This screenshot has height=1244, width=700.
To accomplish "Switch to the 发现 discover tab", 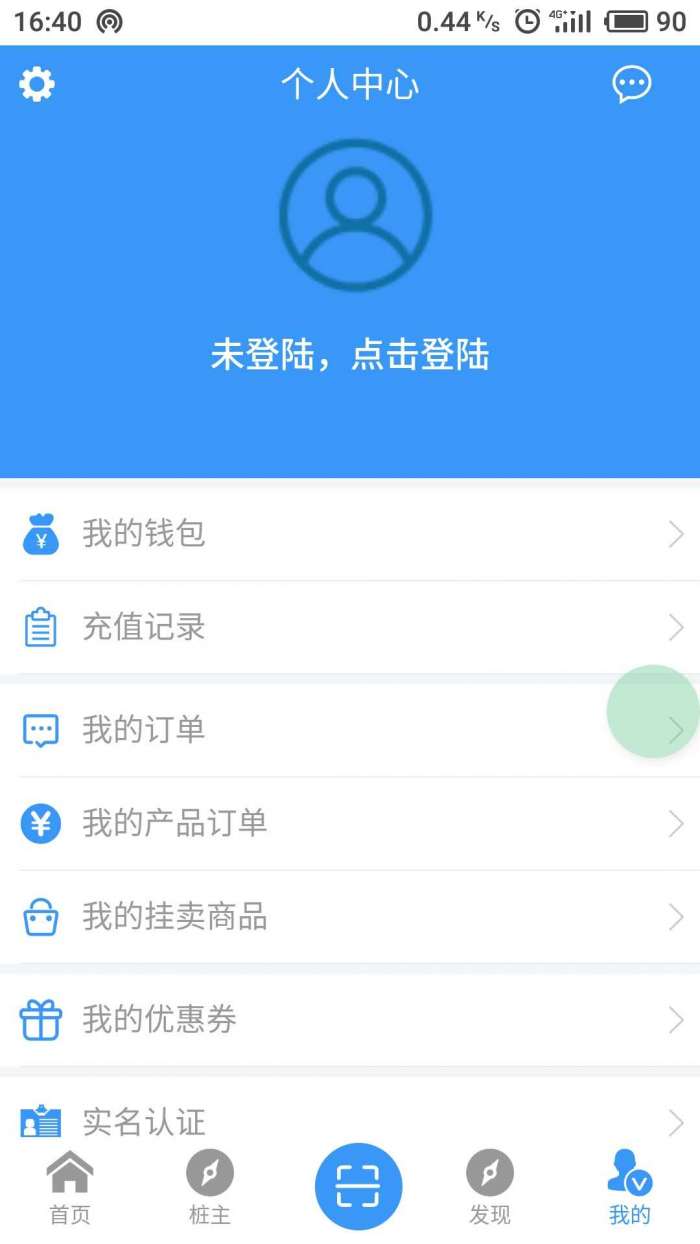I will [490, 1190].
